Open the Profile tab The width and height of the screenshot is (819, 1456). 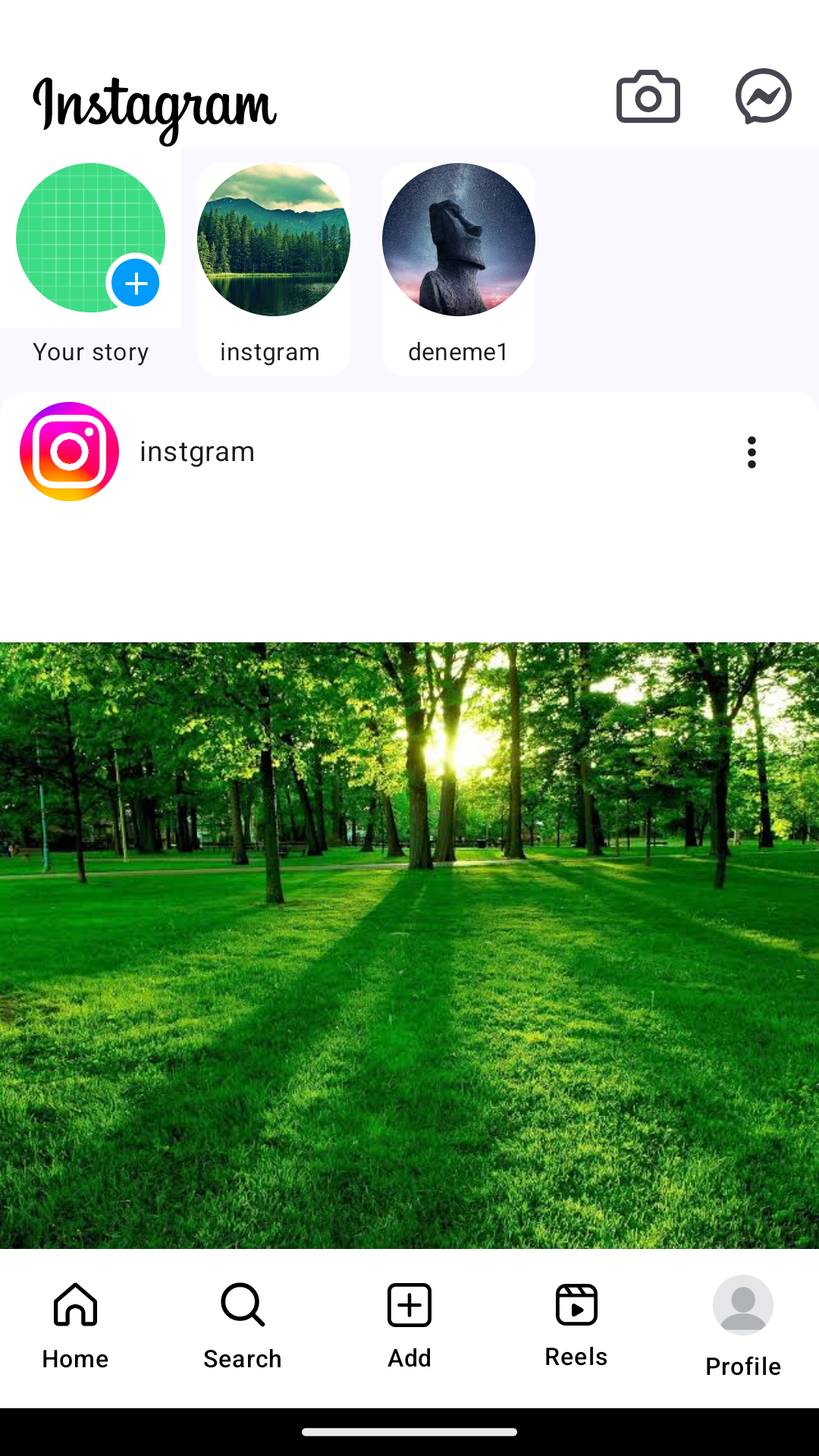click(742, 1326)
